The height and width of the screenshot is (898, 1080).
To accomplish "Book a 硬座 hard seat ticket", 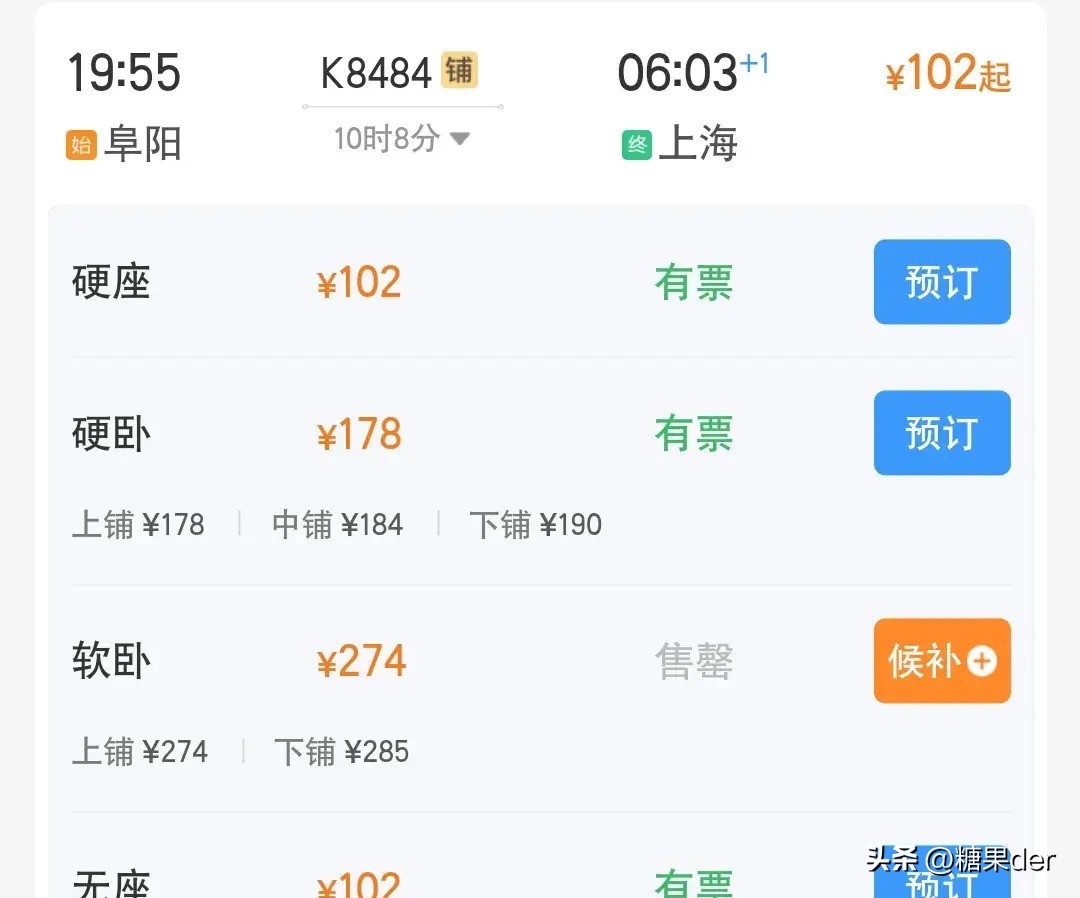I will 941,282.
